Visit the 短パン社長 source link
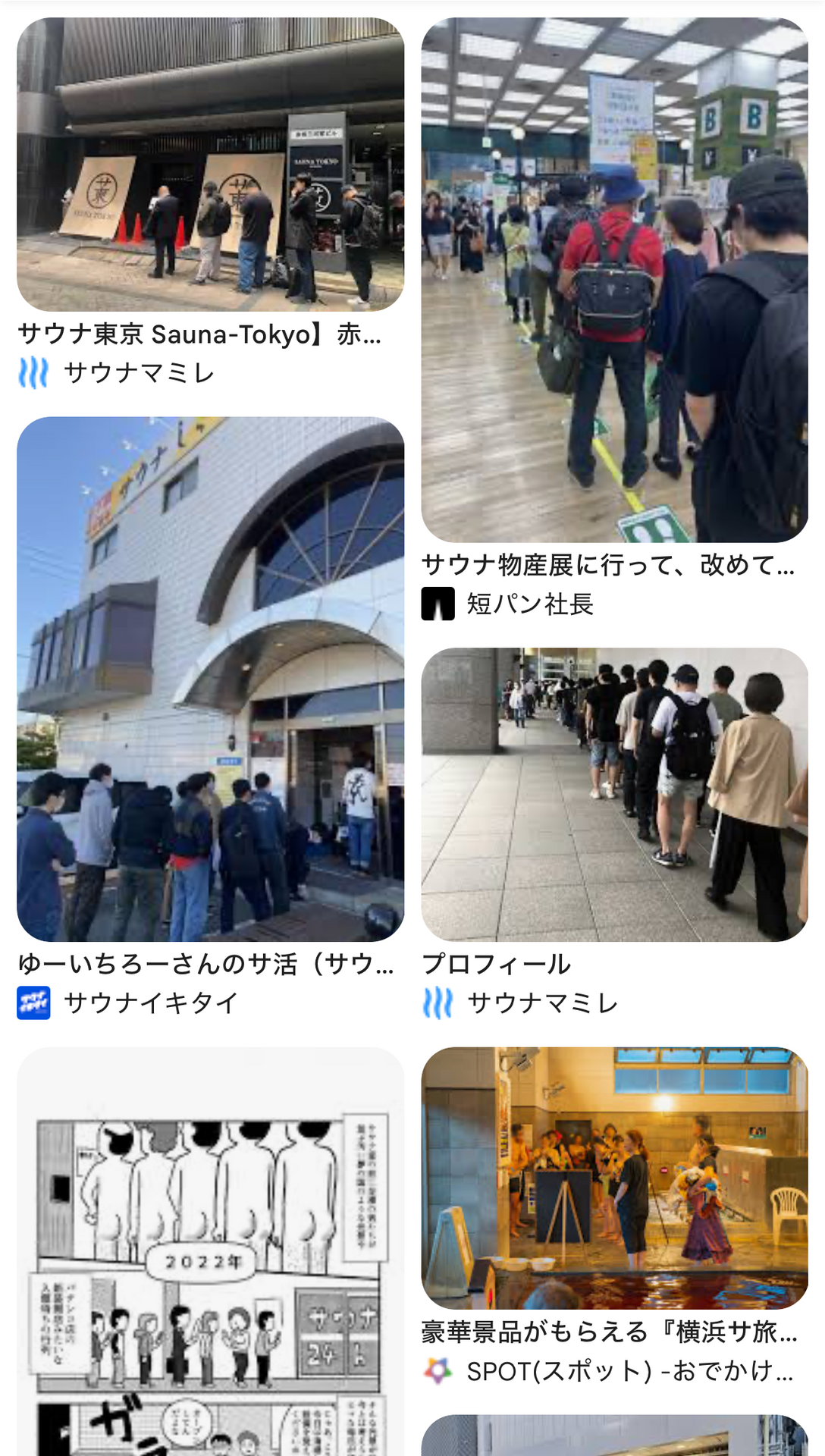 point(529,604)
